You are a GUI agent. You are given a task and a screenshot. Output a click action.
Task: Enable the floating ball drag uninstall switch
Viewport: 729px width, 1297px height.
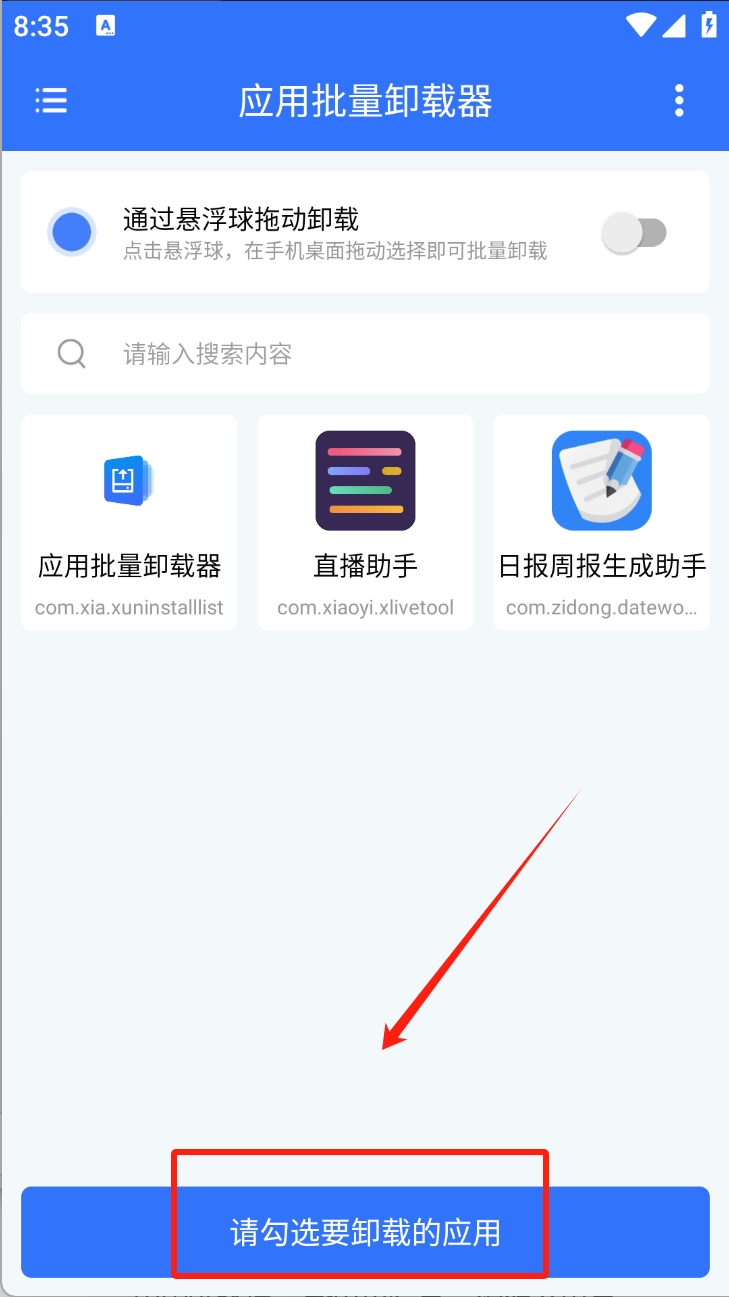tap(634, 232)
